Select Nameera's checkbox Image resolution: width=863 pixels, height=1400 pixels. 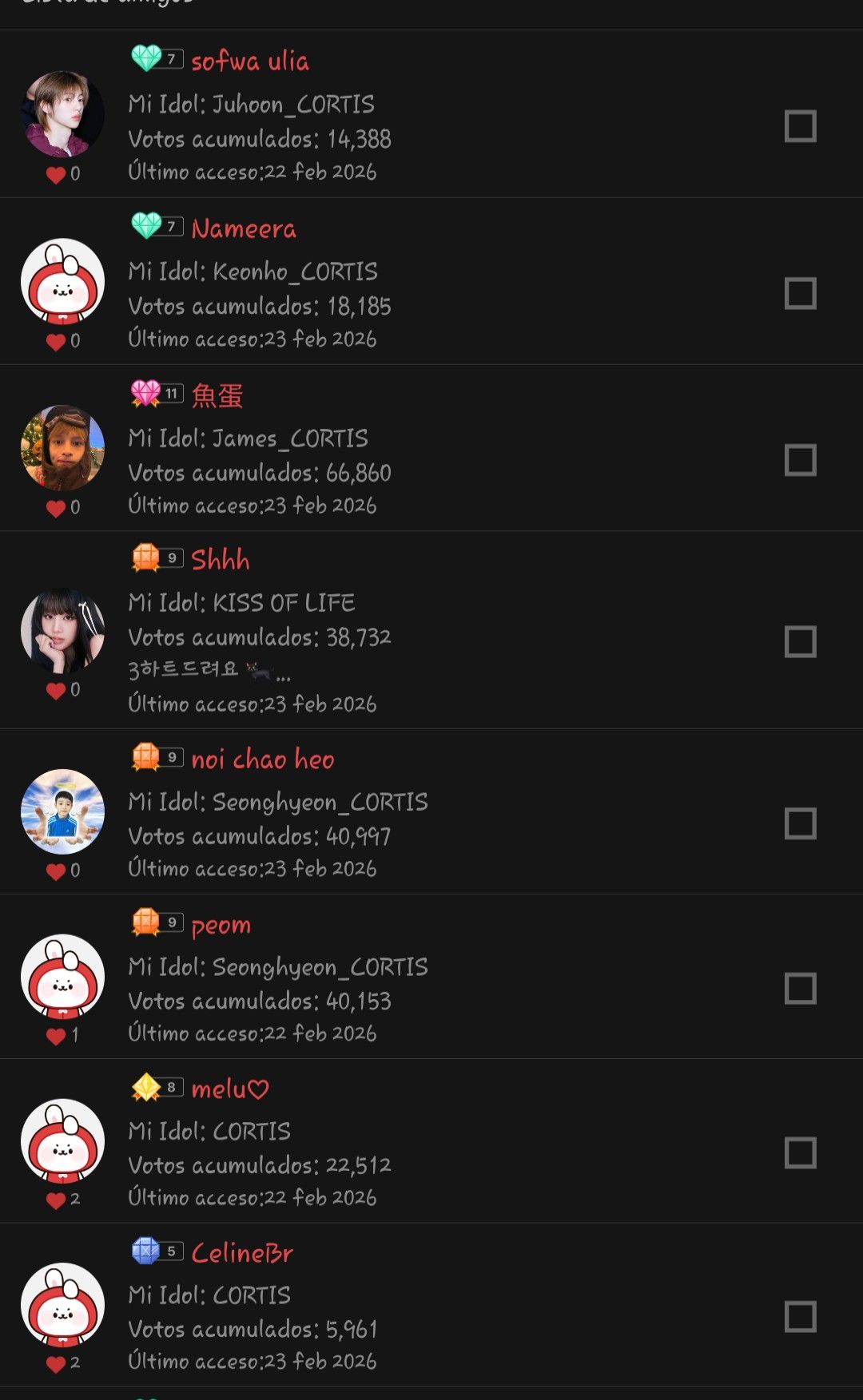(800, 294)
